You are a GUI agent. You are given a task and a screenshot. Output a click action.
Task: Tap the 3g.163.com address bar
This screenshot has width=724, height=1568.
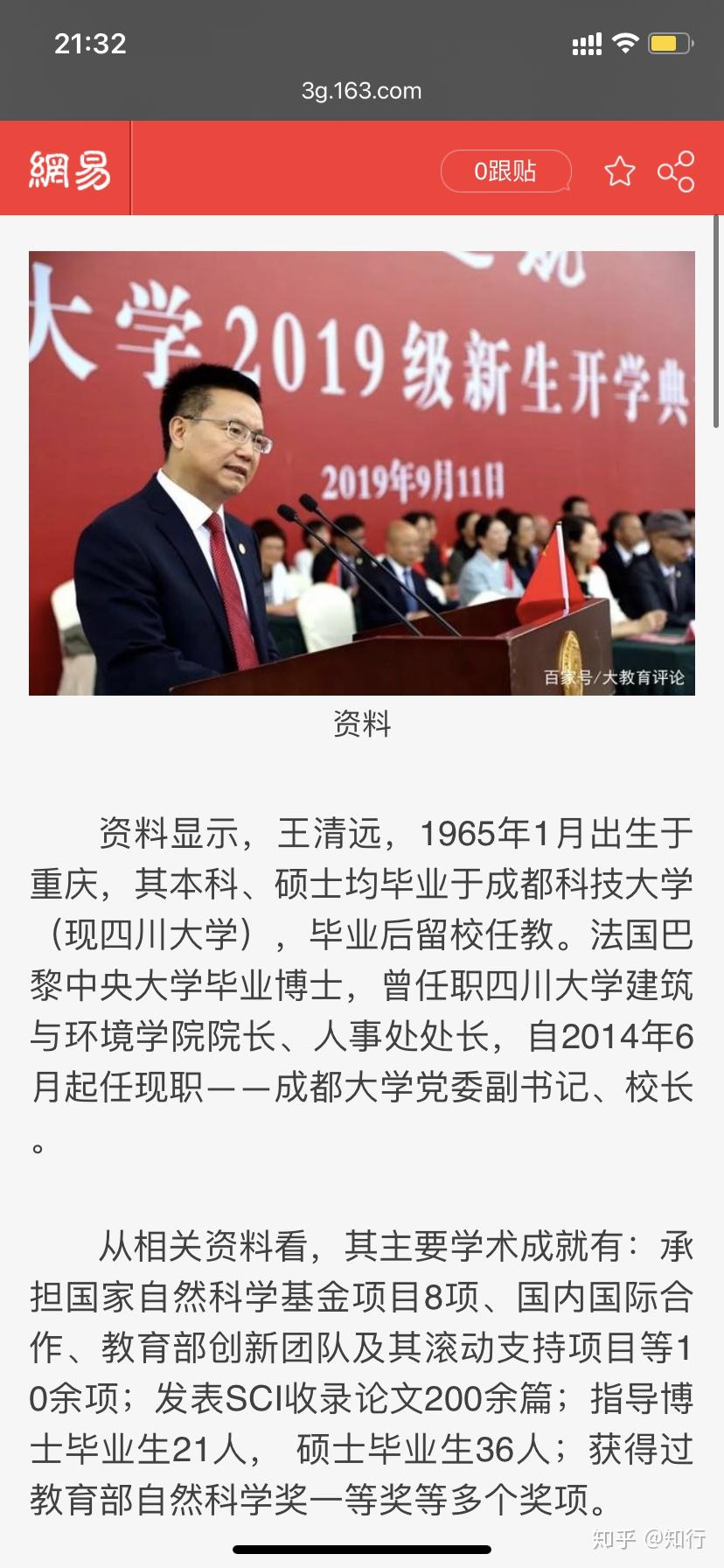pyautogui.click(x=361, y=91)
